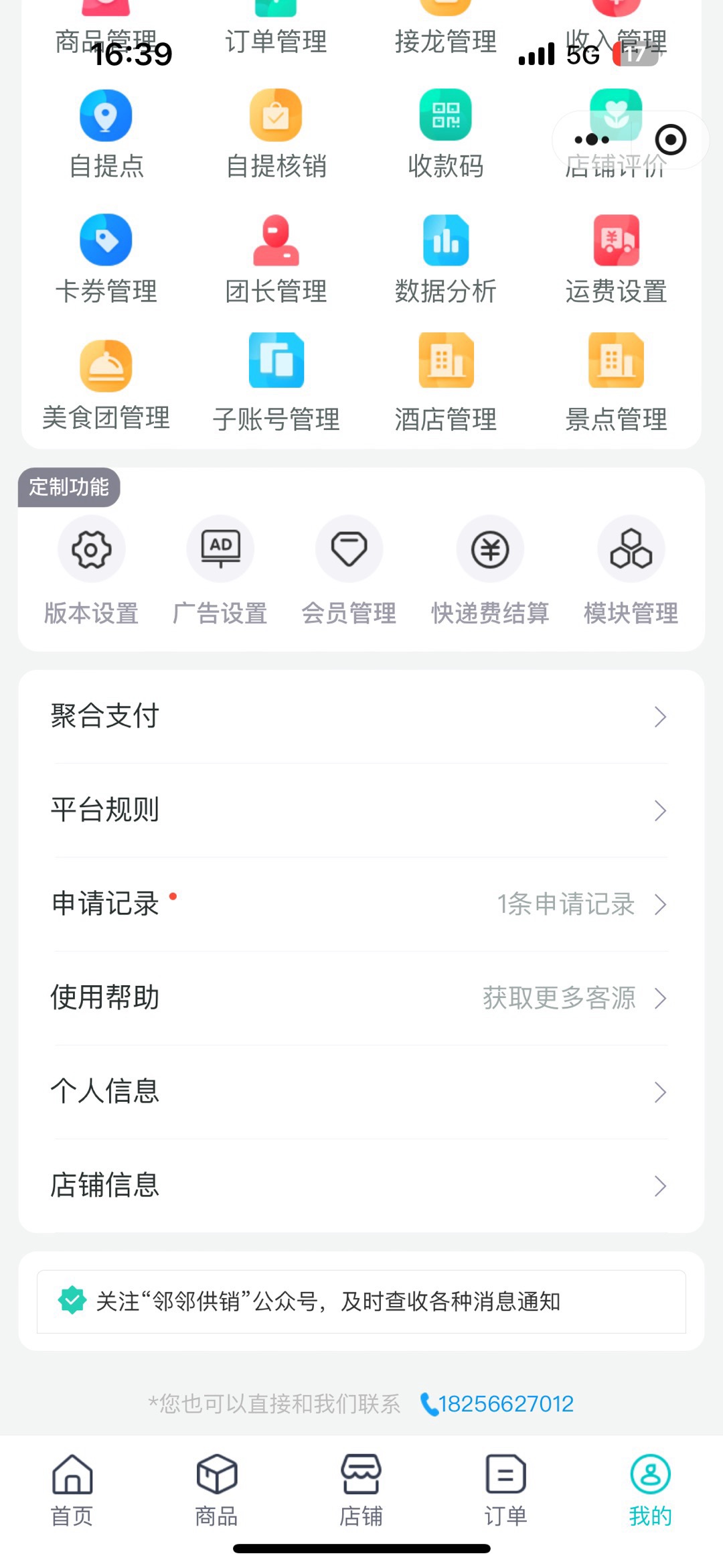
Task: Open 聚合支付 row
Action: [361, 716]
